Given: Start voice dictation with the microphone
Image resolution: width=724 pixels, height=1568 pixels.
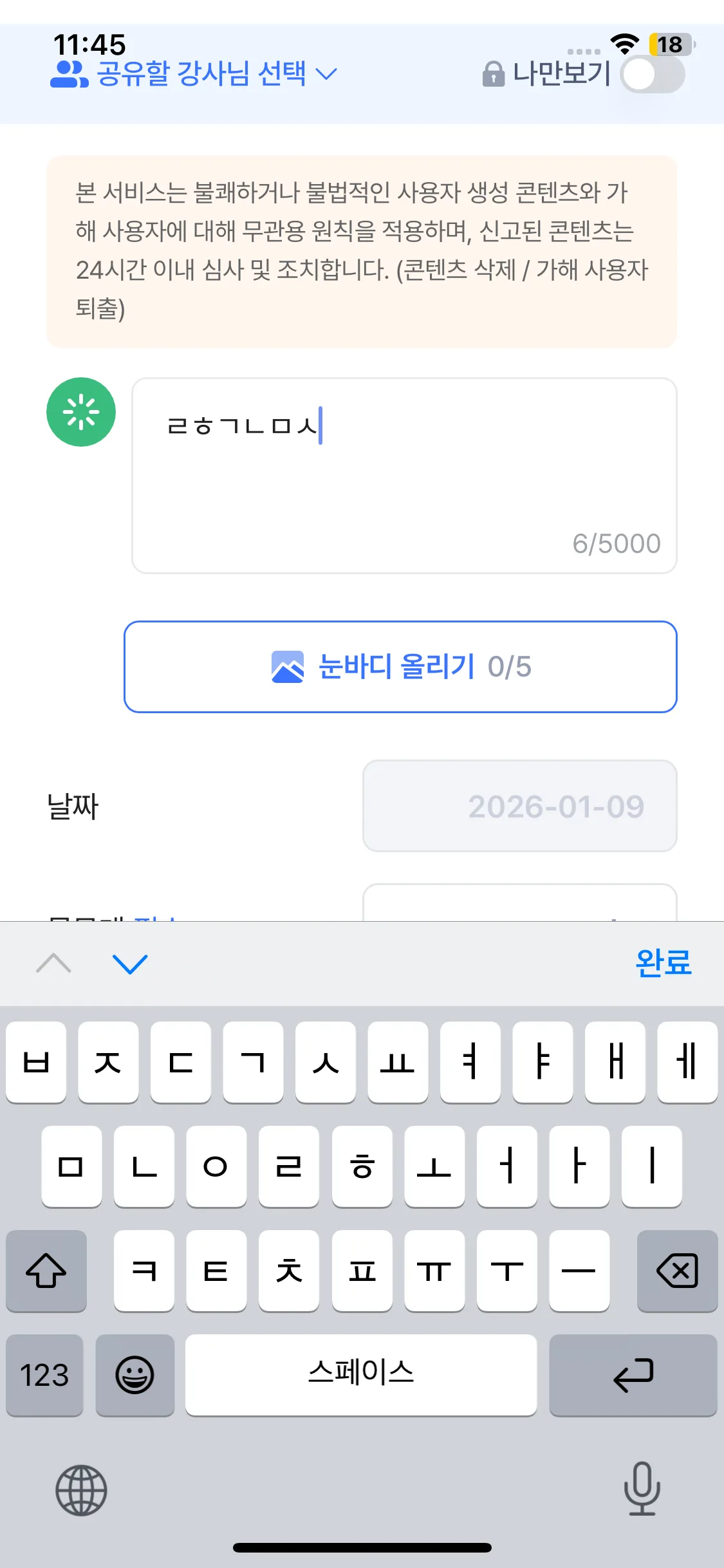Looking at the screenshot, I should click(642, 1489).
